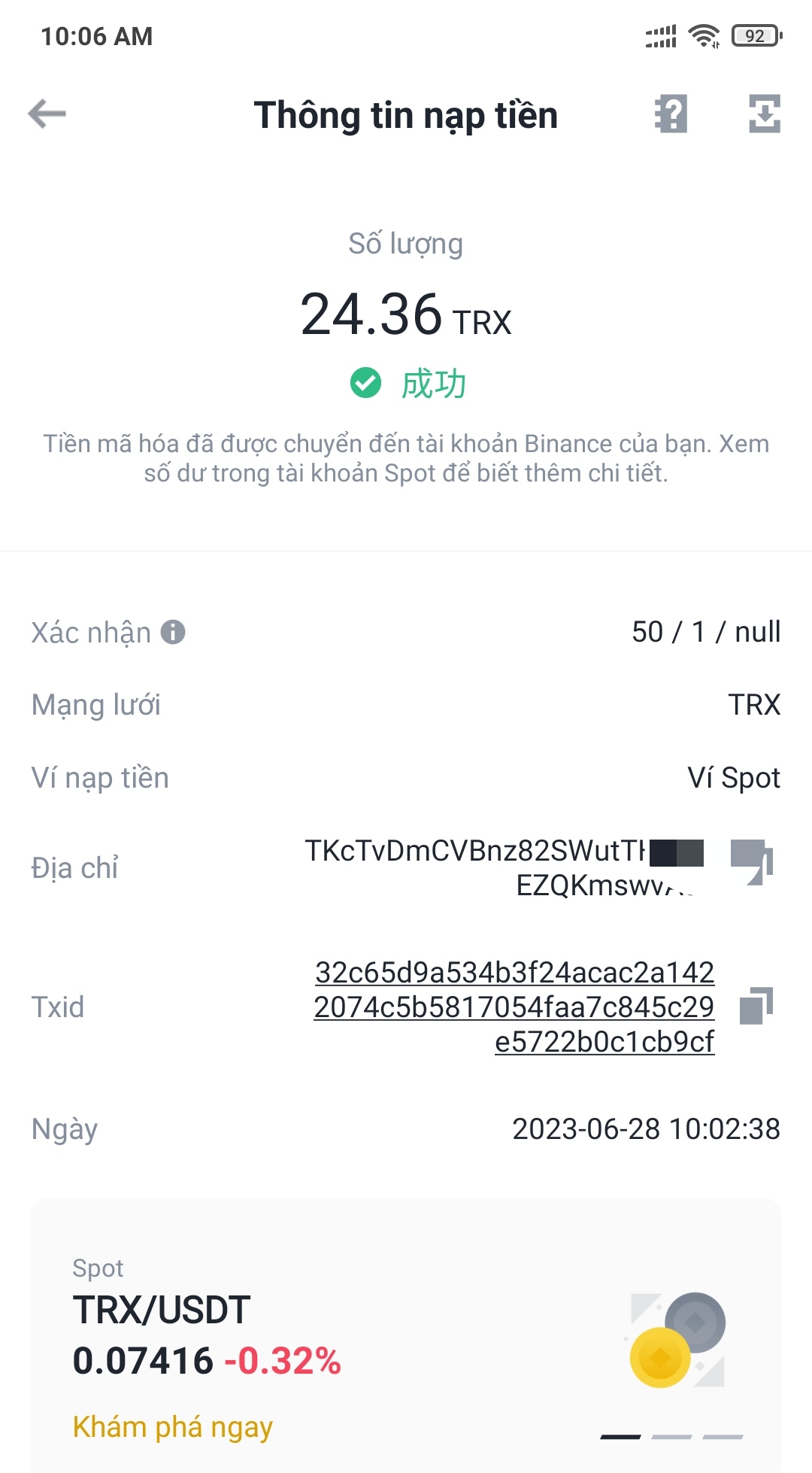Open the help question mark icon
Viewport: 812px width, 1473px height.
671,114
